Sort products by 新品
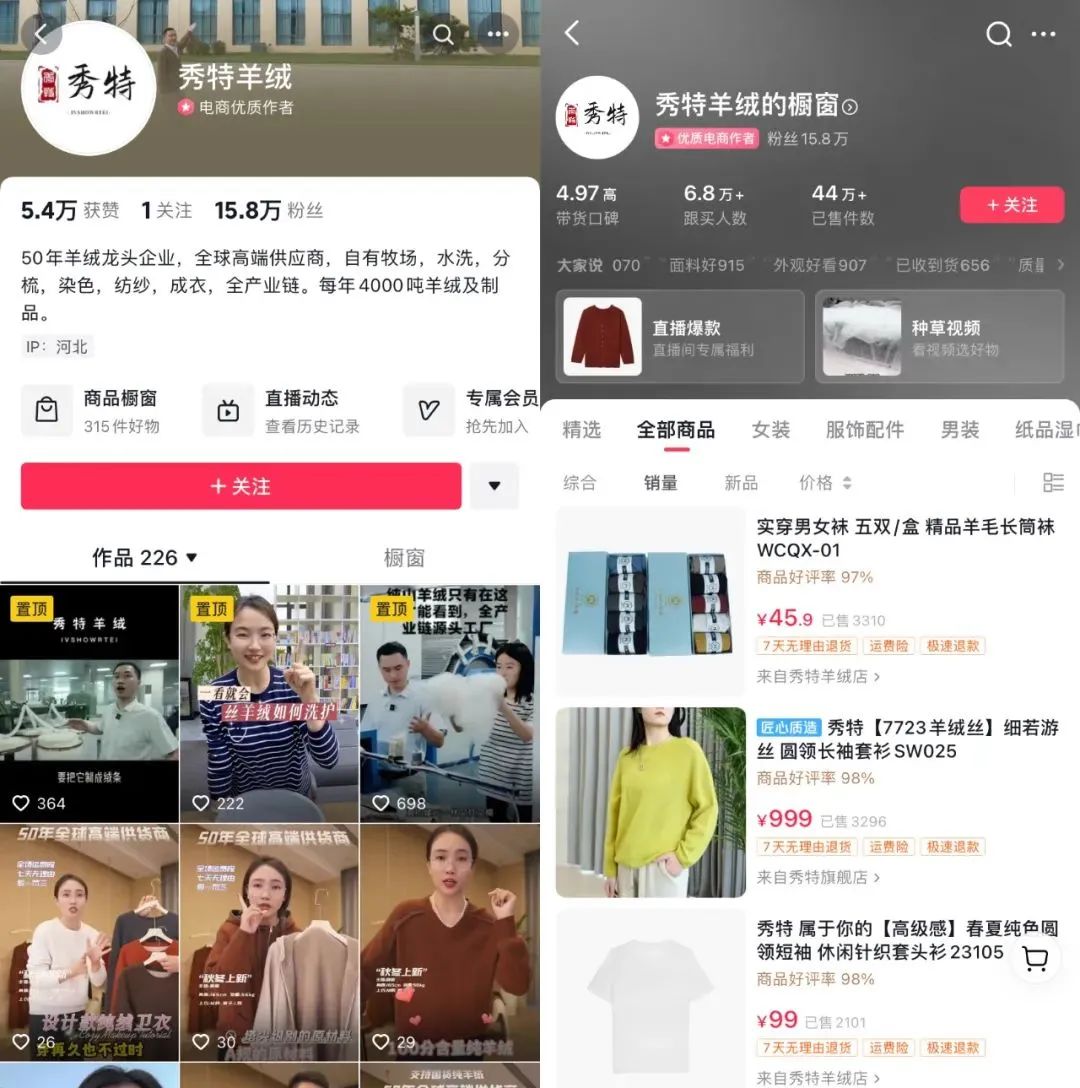This screenshot has height=1088, width=1080. click(x=740, y=483)
